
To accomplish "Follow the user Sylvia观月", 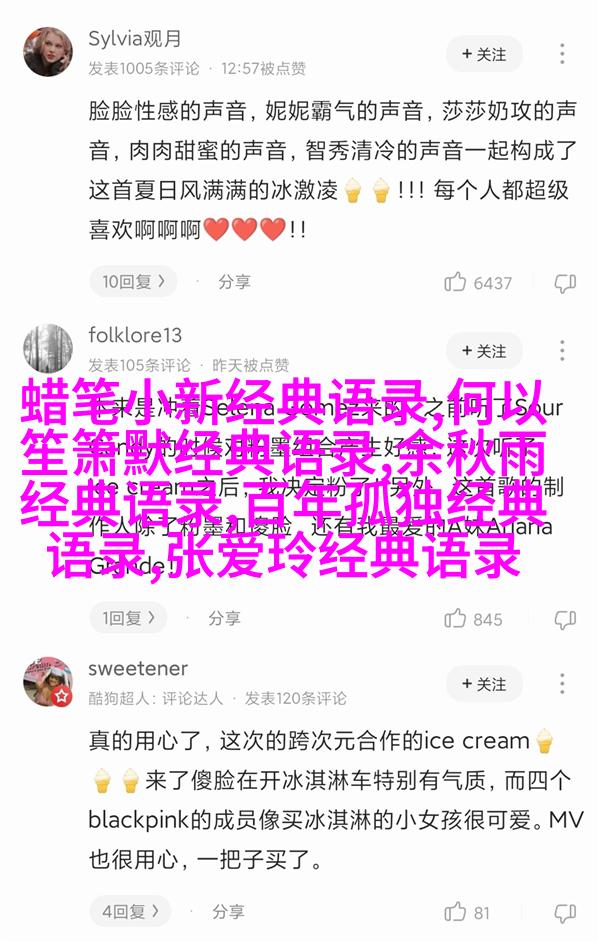I will tap(484, 54).
